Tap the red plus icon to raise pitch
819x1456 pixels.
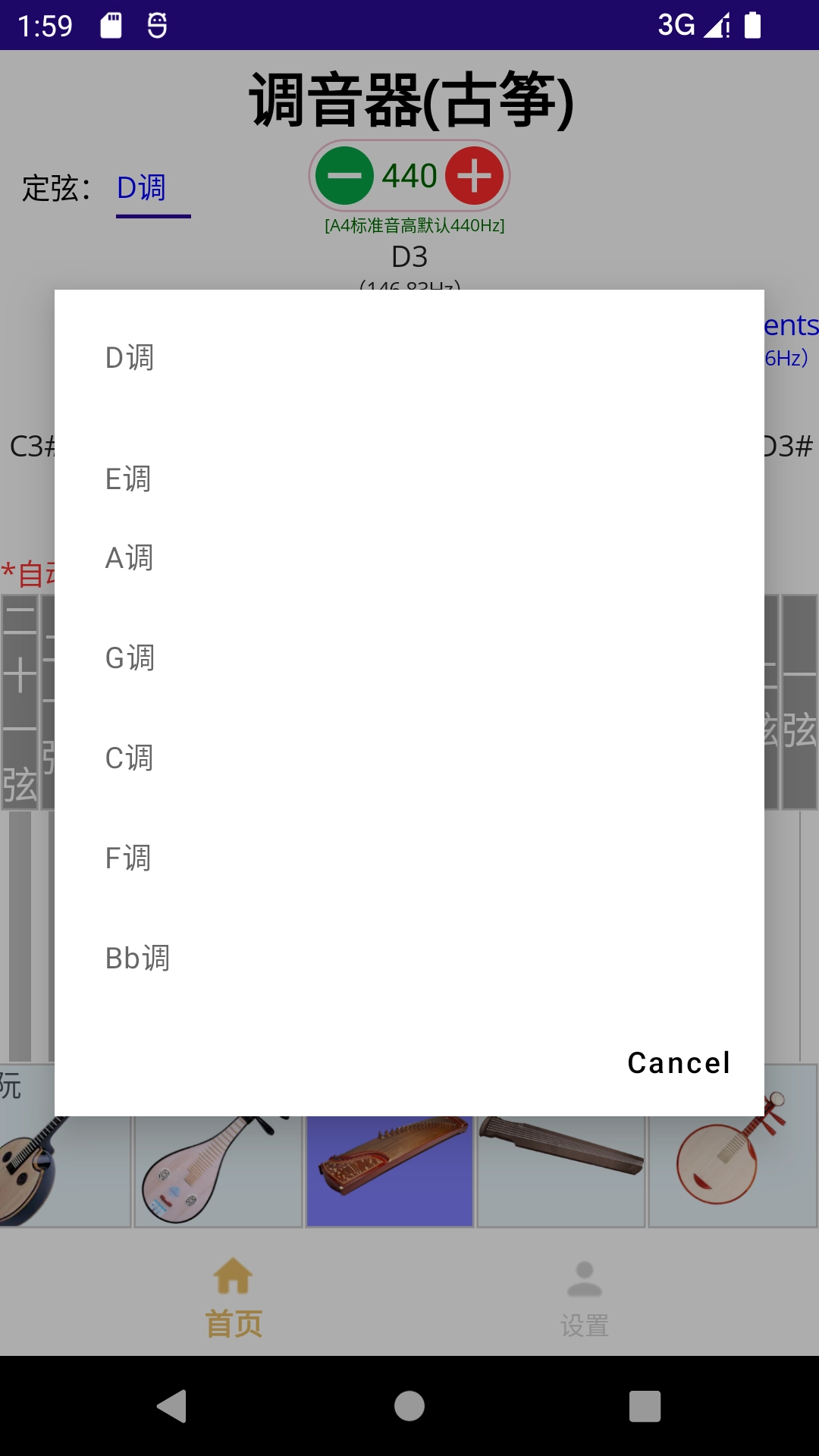click(475, 177)
